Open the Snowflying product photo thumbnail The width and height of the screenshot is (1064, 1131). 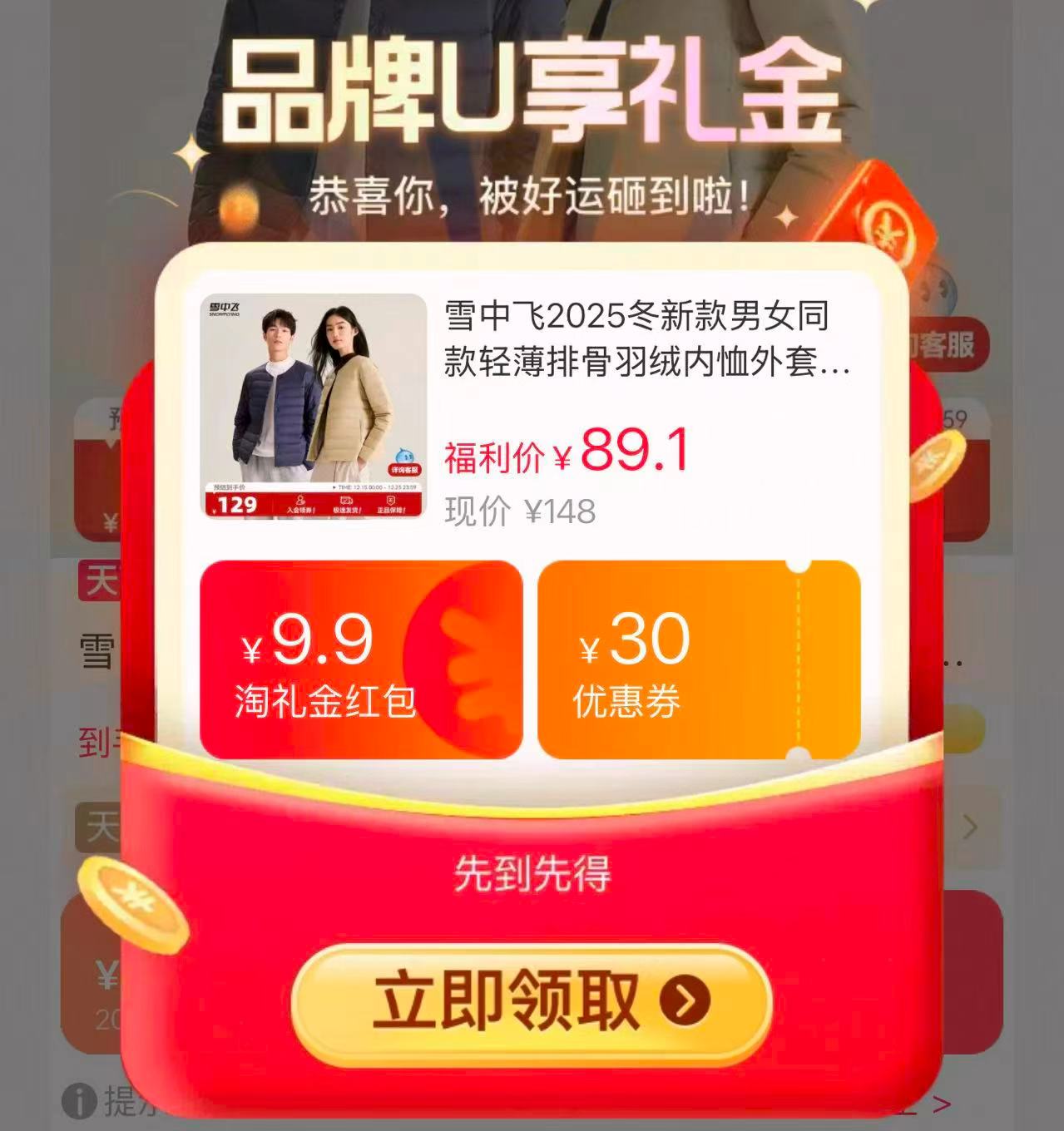coord(312,387)
